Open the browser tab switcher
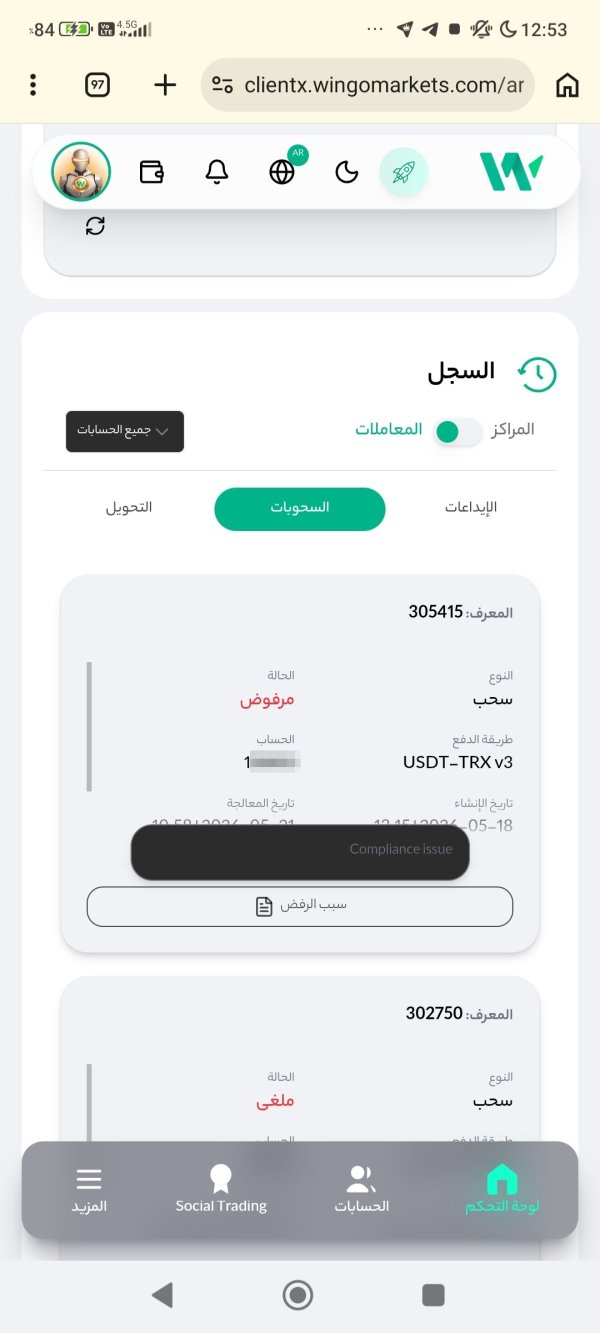The image size is (600, 1333). point(97,85)
